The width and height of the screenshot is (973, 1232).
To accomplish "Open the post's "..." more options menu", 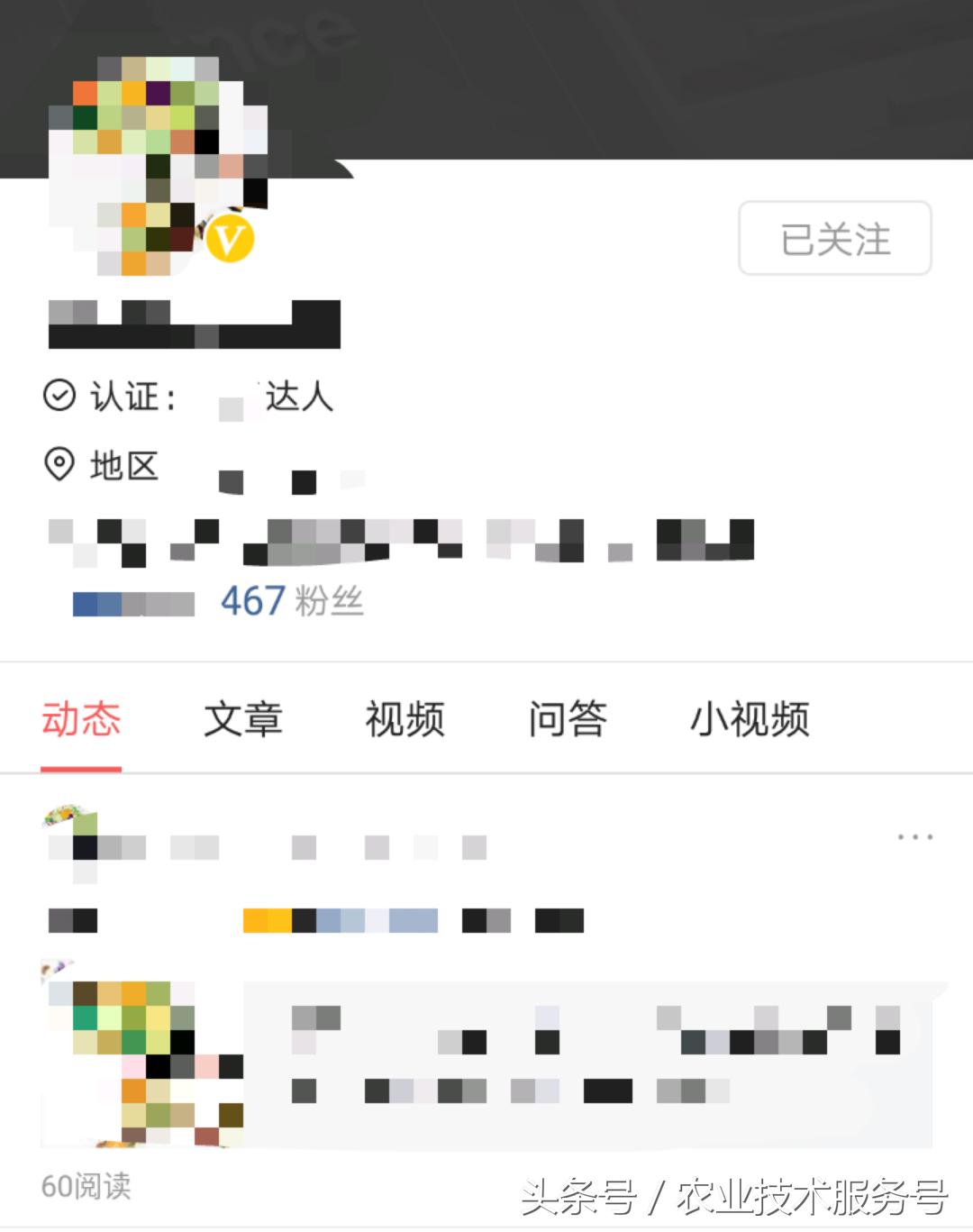I will pyautogui.click(x=915, y=836).
